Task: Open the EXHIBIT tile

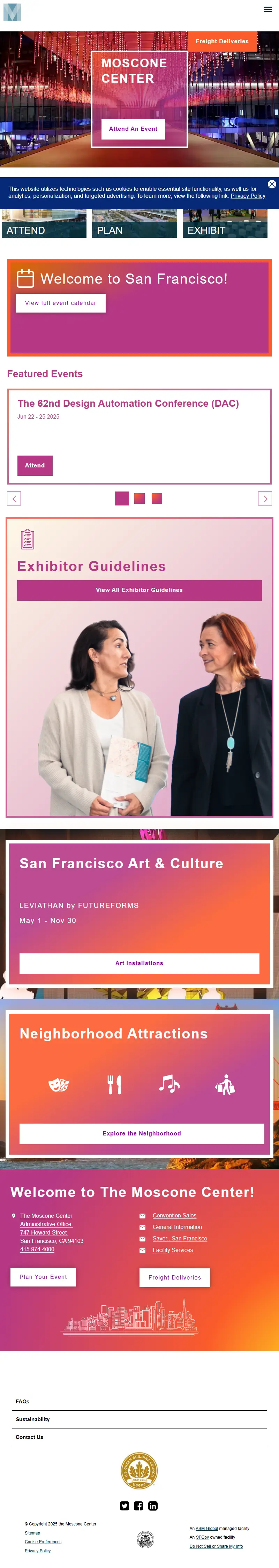Action: click(225, 225)
